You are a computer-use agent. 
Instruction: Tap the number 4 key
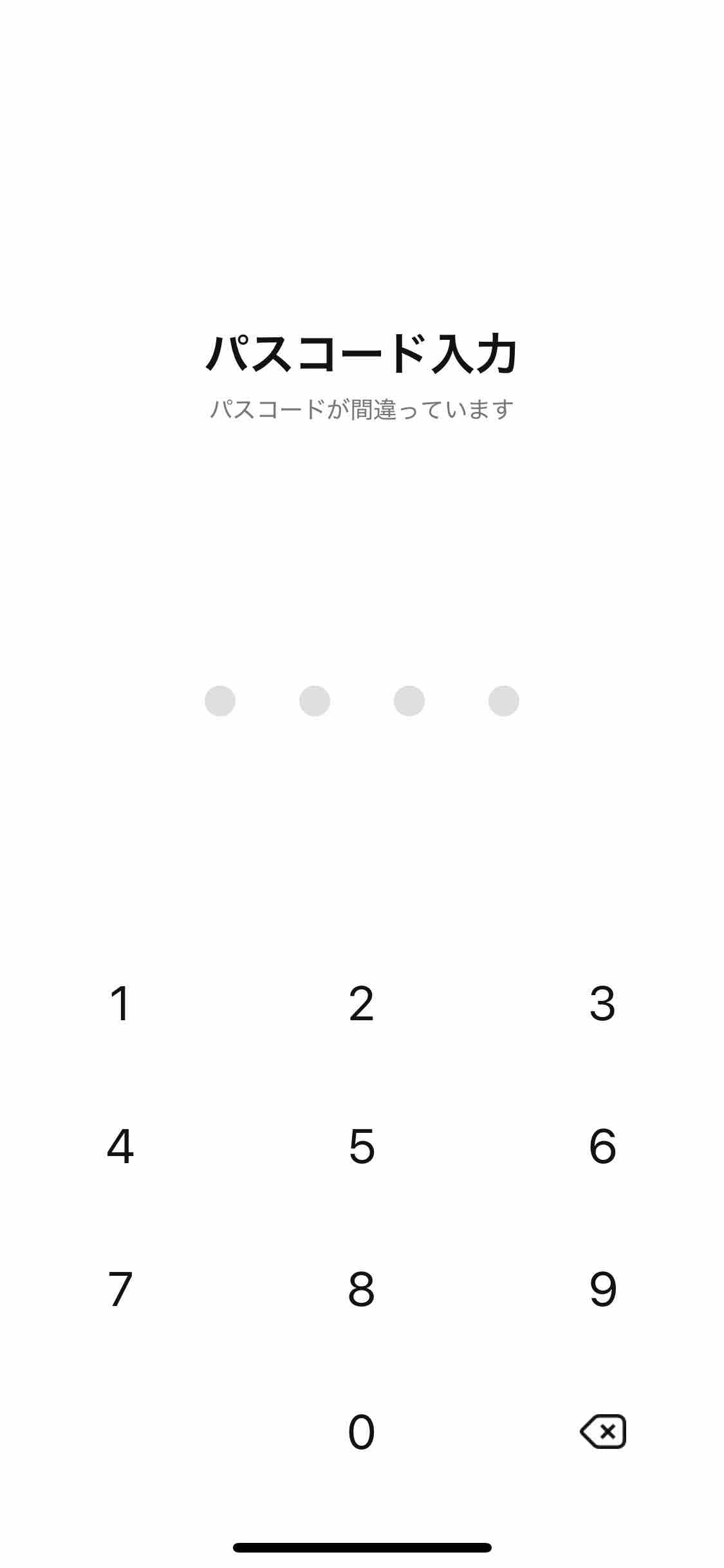click(120, 1147)
